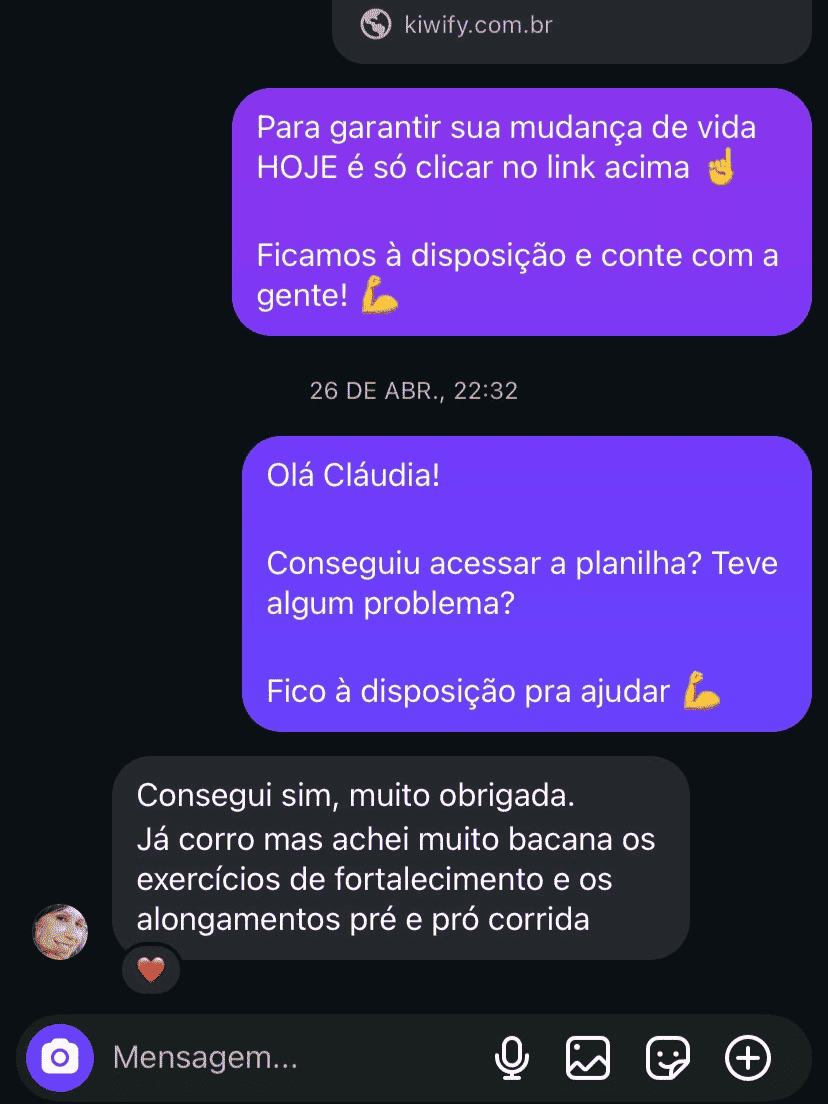The width and height of the screenshot is (828, 1104).
Task: Select the voice recording microphone button
Action: 513,1057
